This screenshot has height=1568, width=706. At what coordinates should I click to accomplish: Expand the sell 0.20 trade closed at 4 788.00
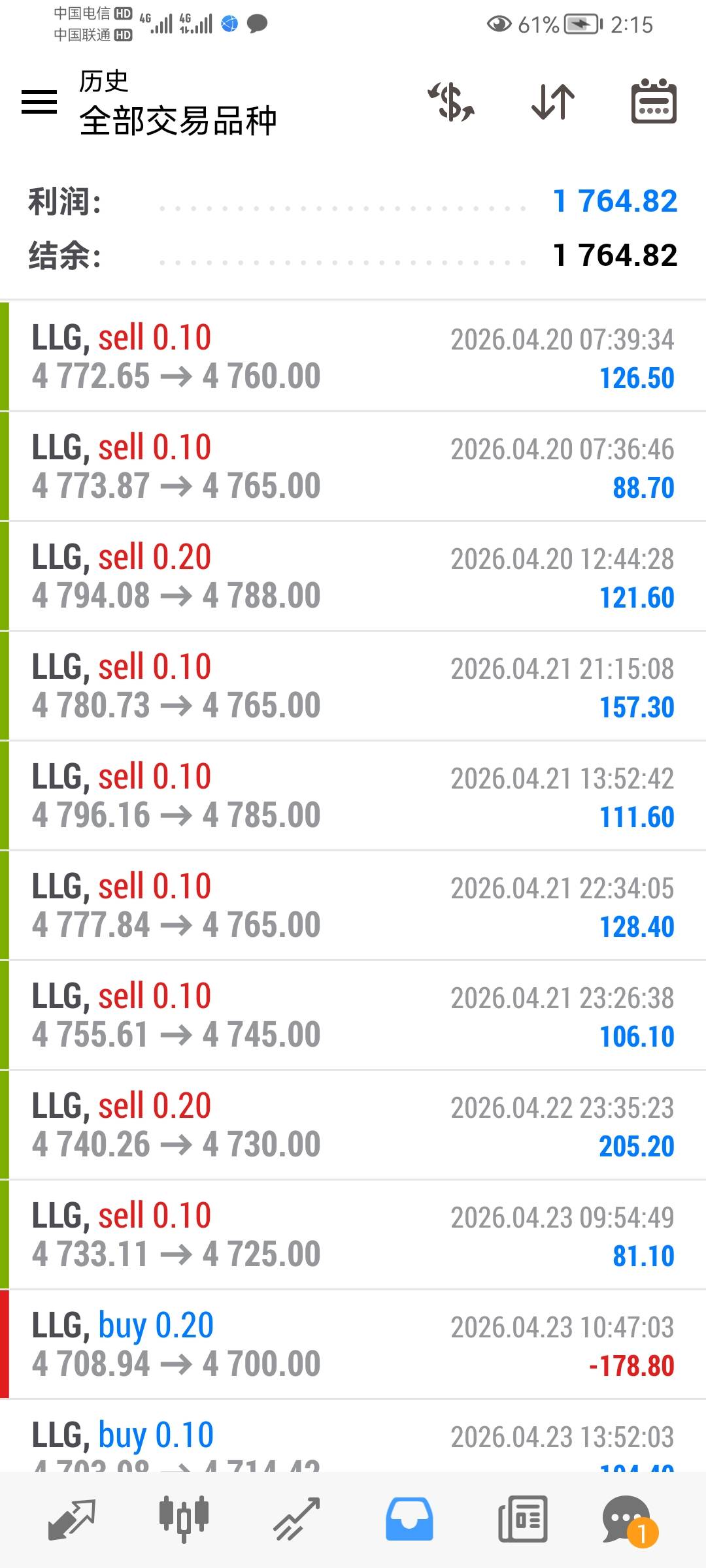[353, 576]
